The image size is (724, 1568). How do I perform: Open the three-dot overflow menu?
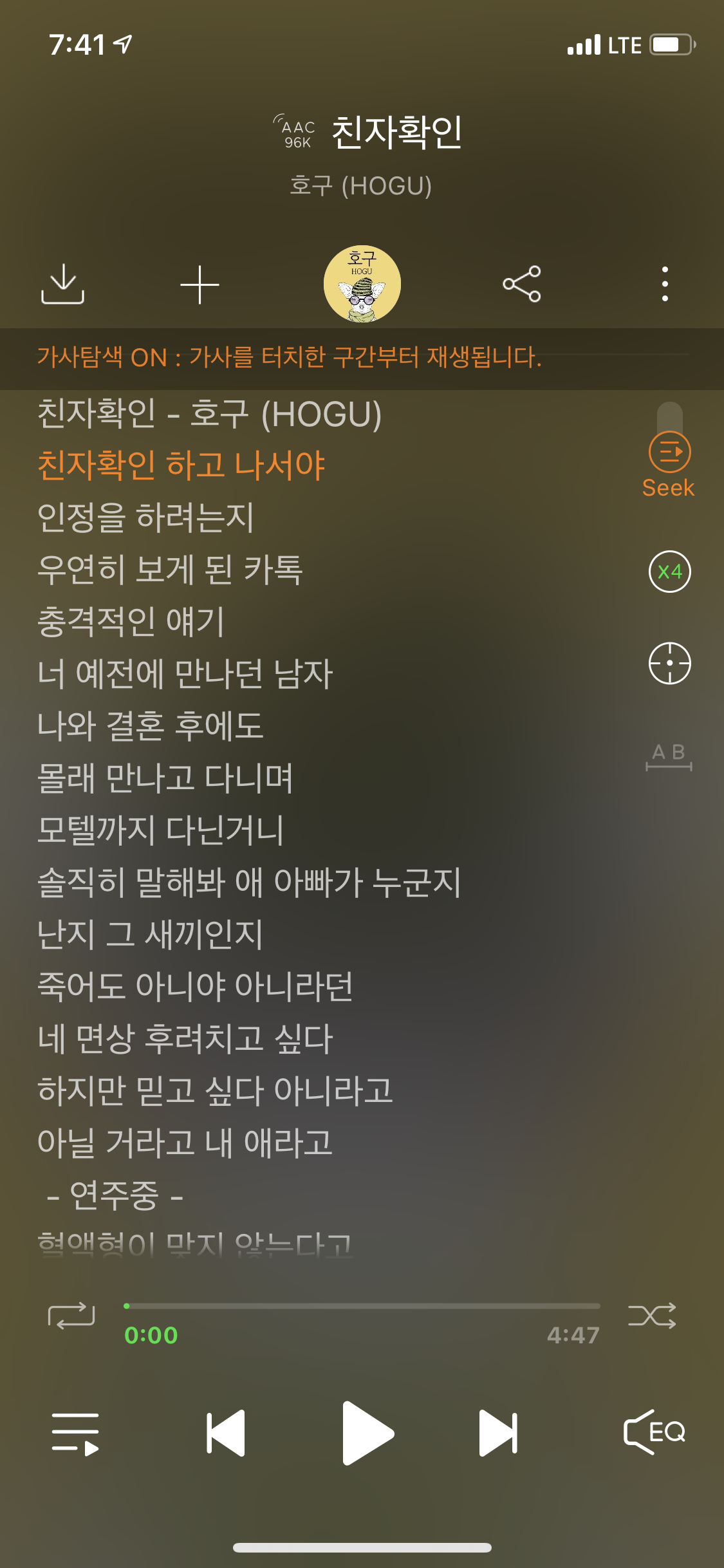pos(665,284)
